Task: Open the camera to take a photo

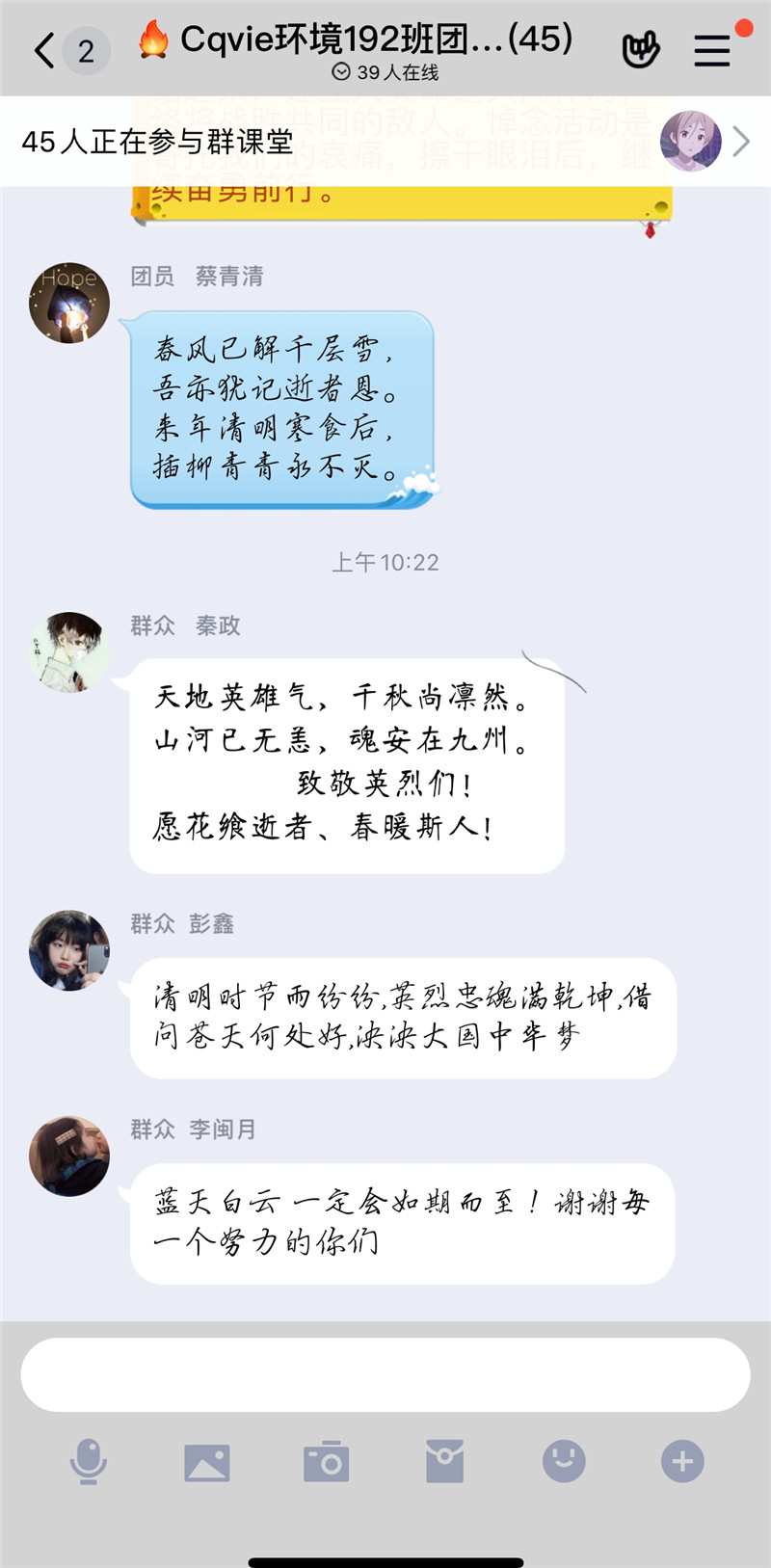Action: coord(326,1462)
